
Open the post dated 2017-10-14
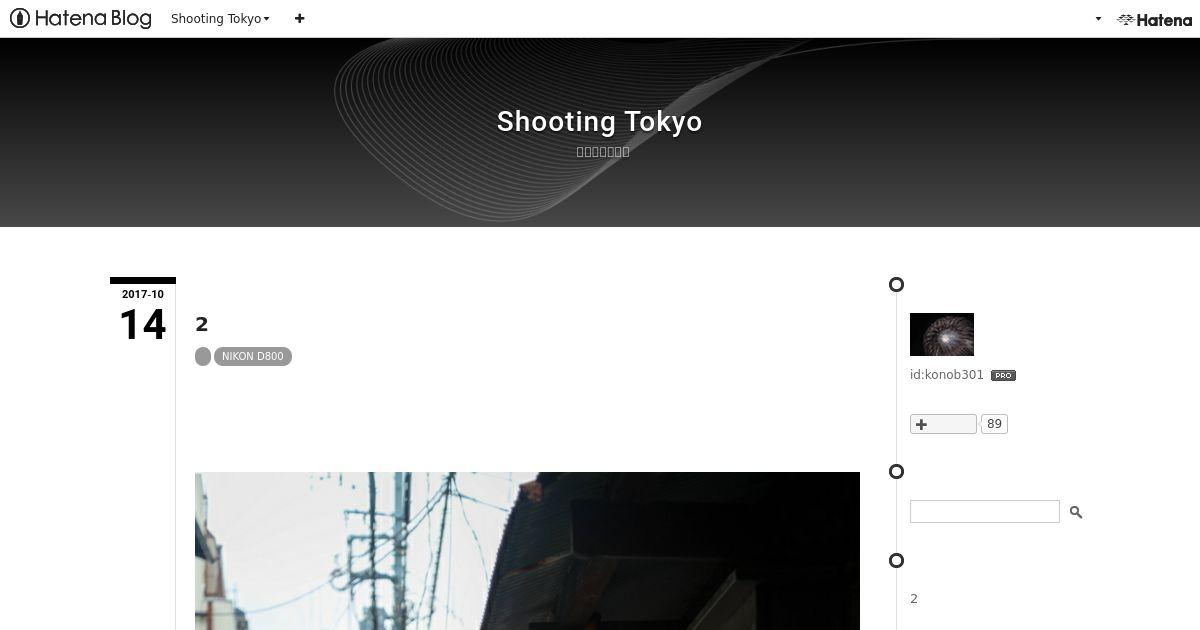click(x=143, y=315)
